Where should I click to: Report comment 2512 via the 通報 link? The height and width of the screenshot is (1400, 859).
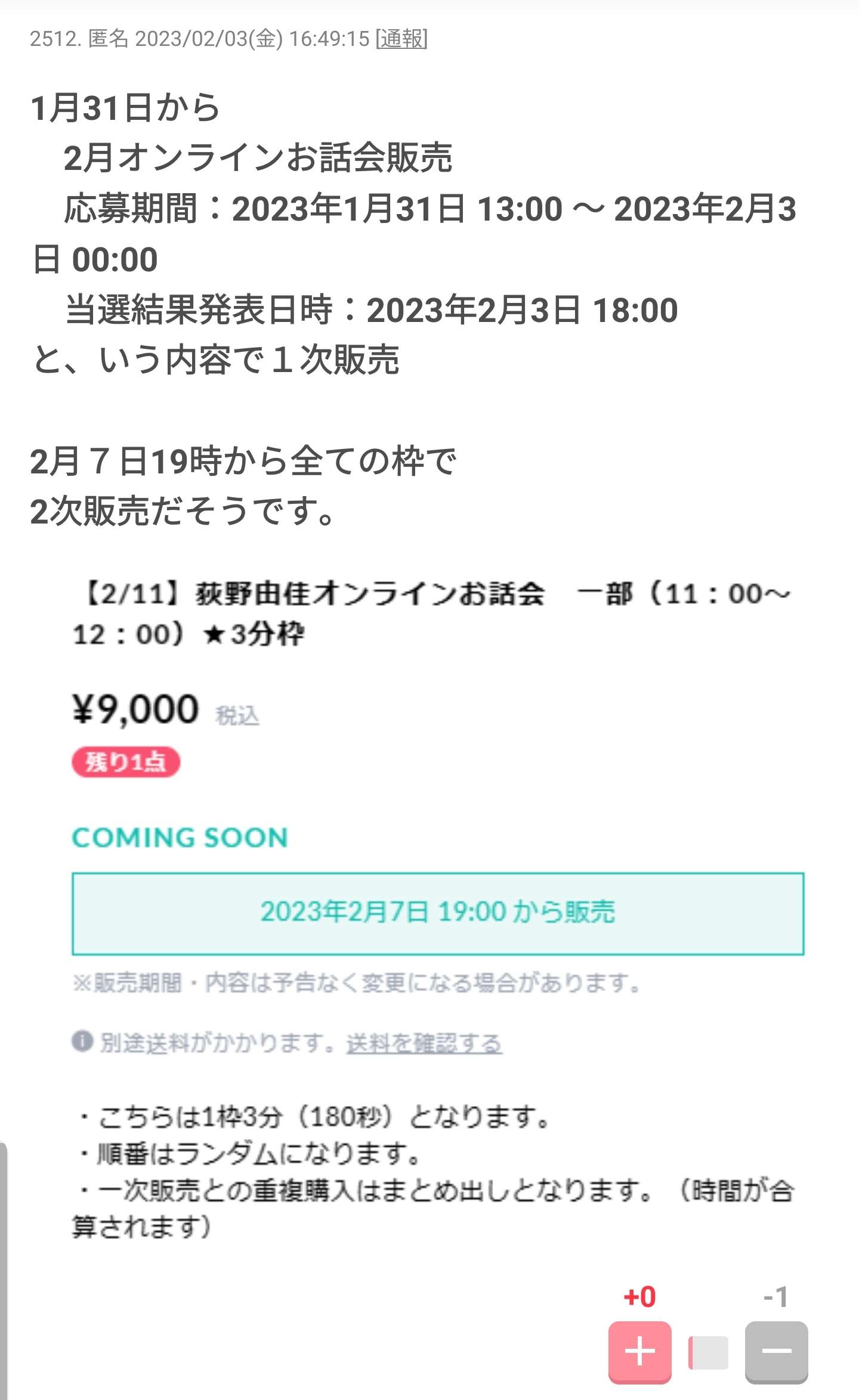pos(401,39)
